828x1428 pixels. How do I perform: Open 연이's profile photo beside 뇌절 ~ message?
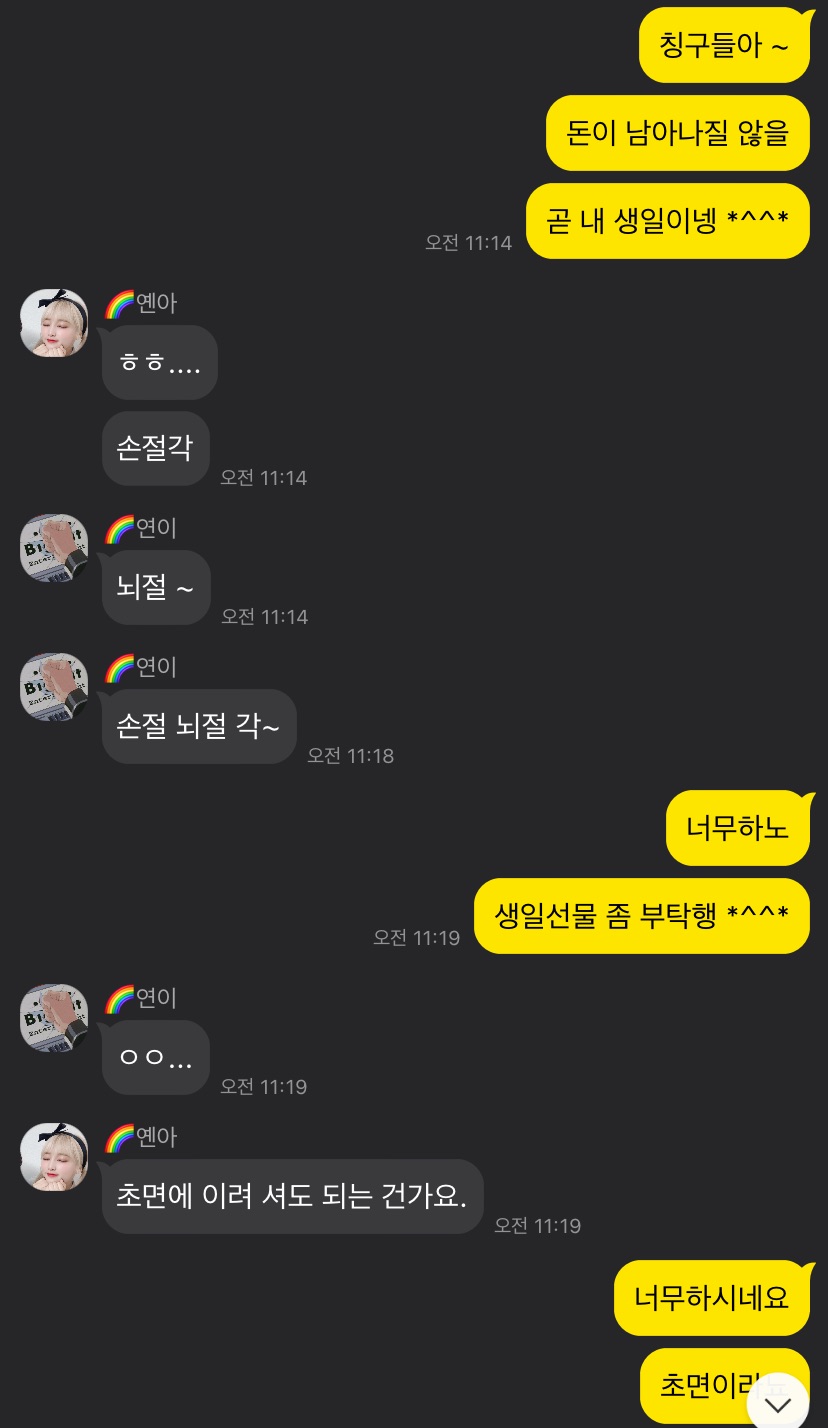tap(54, 548)
